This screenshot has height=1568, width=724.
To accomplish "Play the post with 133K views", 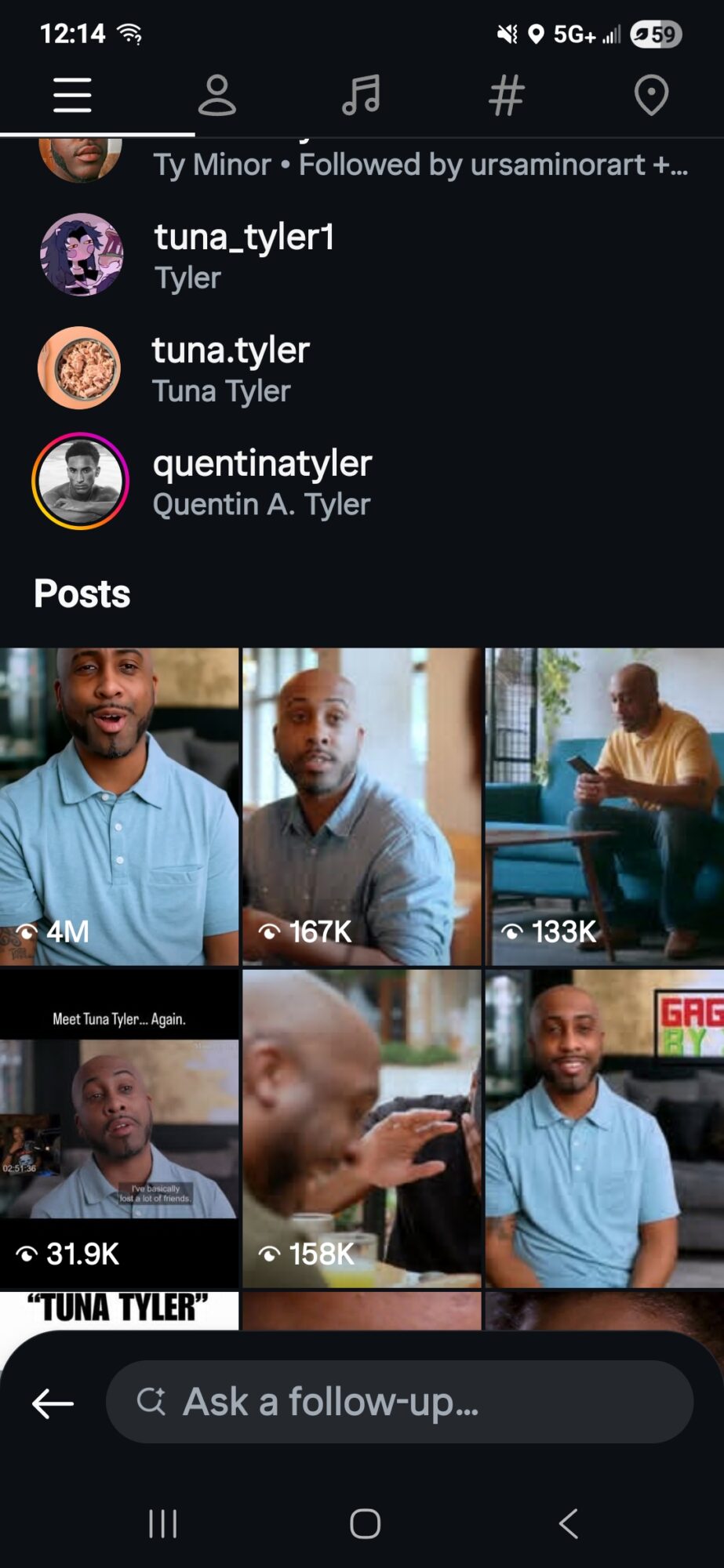I will click(x=604, y=806).
